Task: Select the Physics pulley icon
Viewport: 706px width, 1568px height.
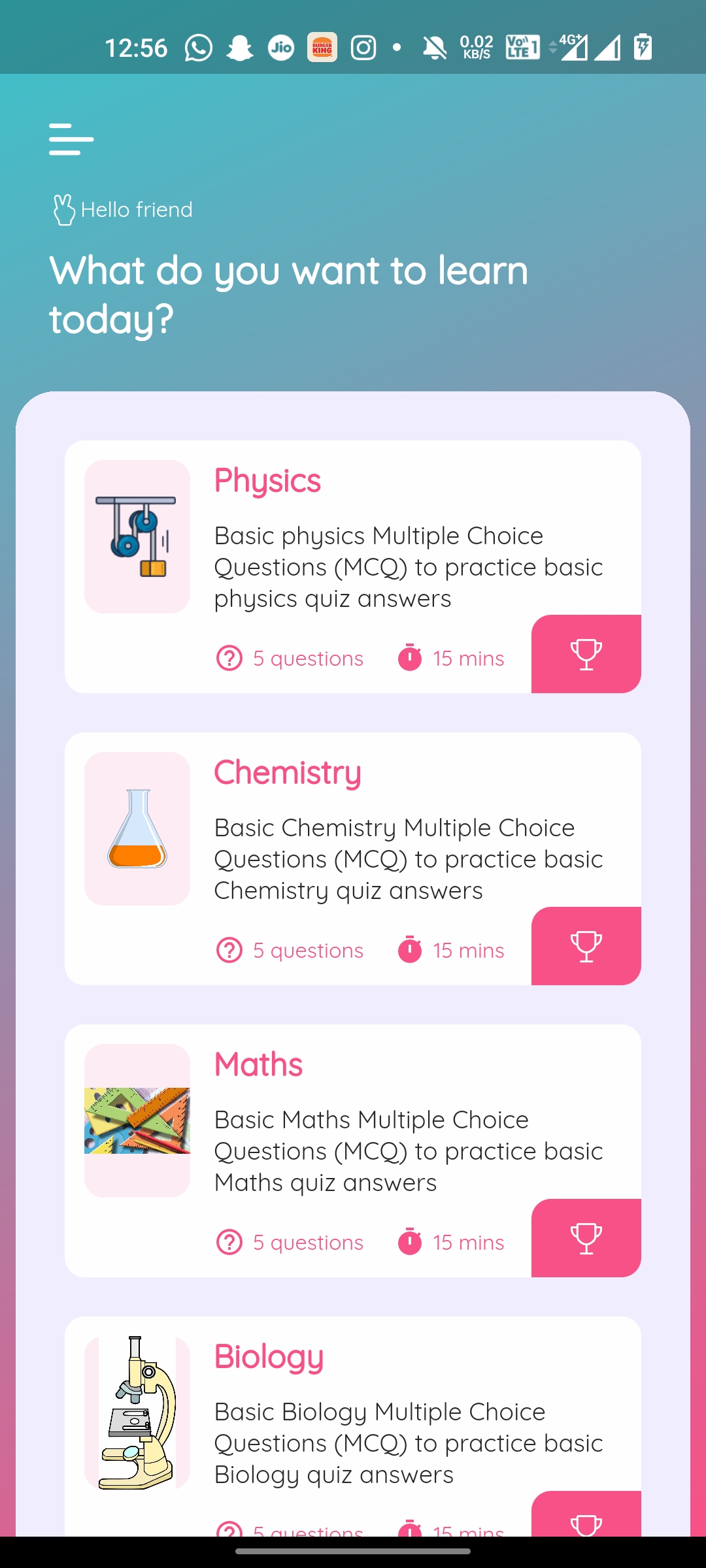Action: pos(137,534)
